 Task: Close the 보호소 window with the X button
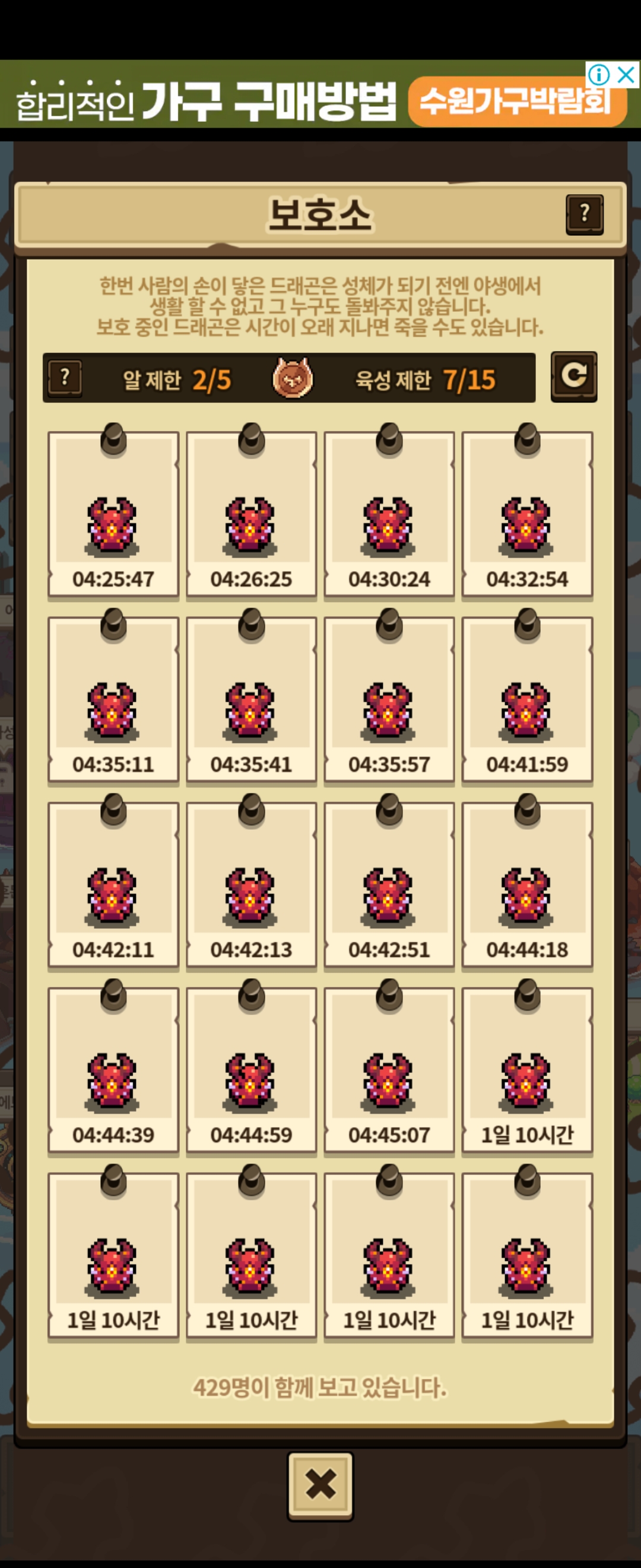pyautogui.click(x=320, y=1485)
